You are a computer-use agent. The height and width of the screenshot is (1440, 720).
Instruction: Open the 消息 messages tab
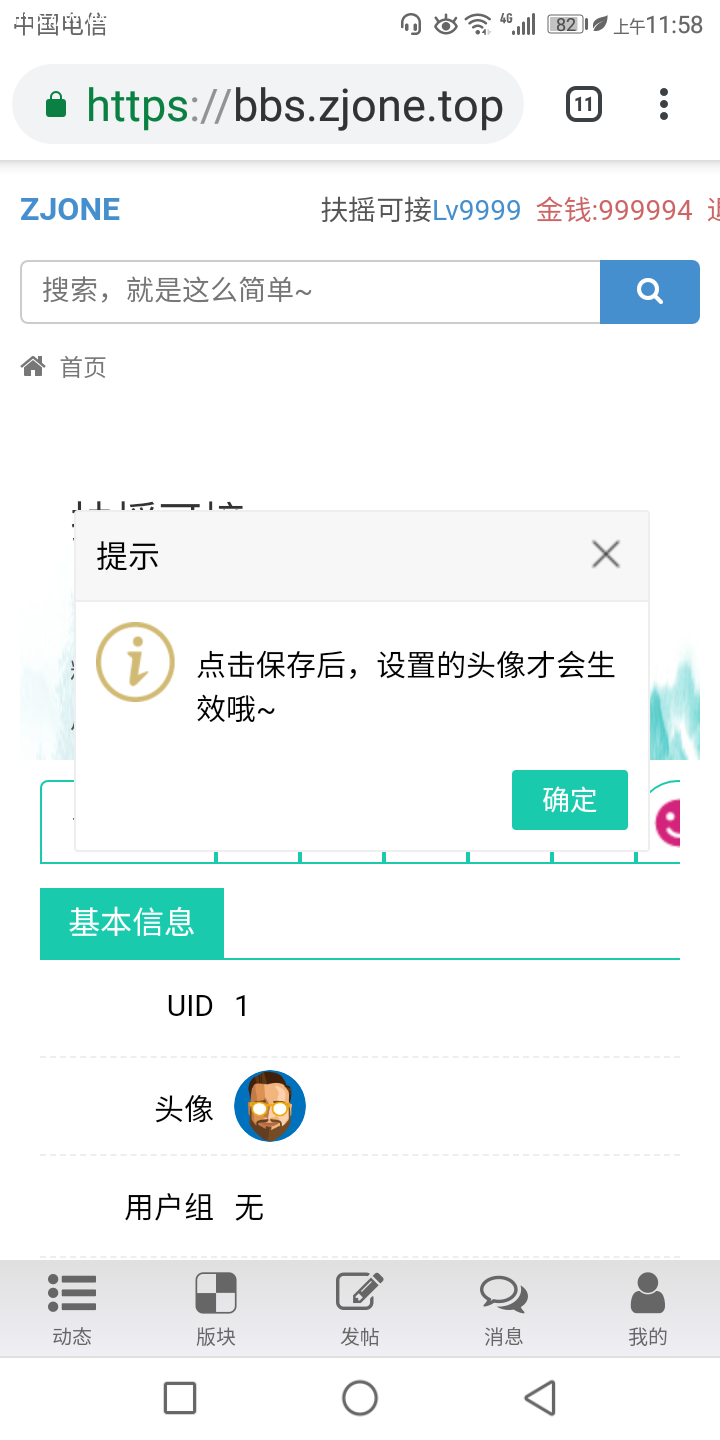click(x=503, y=1307)
